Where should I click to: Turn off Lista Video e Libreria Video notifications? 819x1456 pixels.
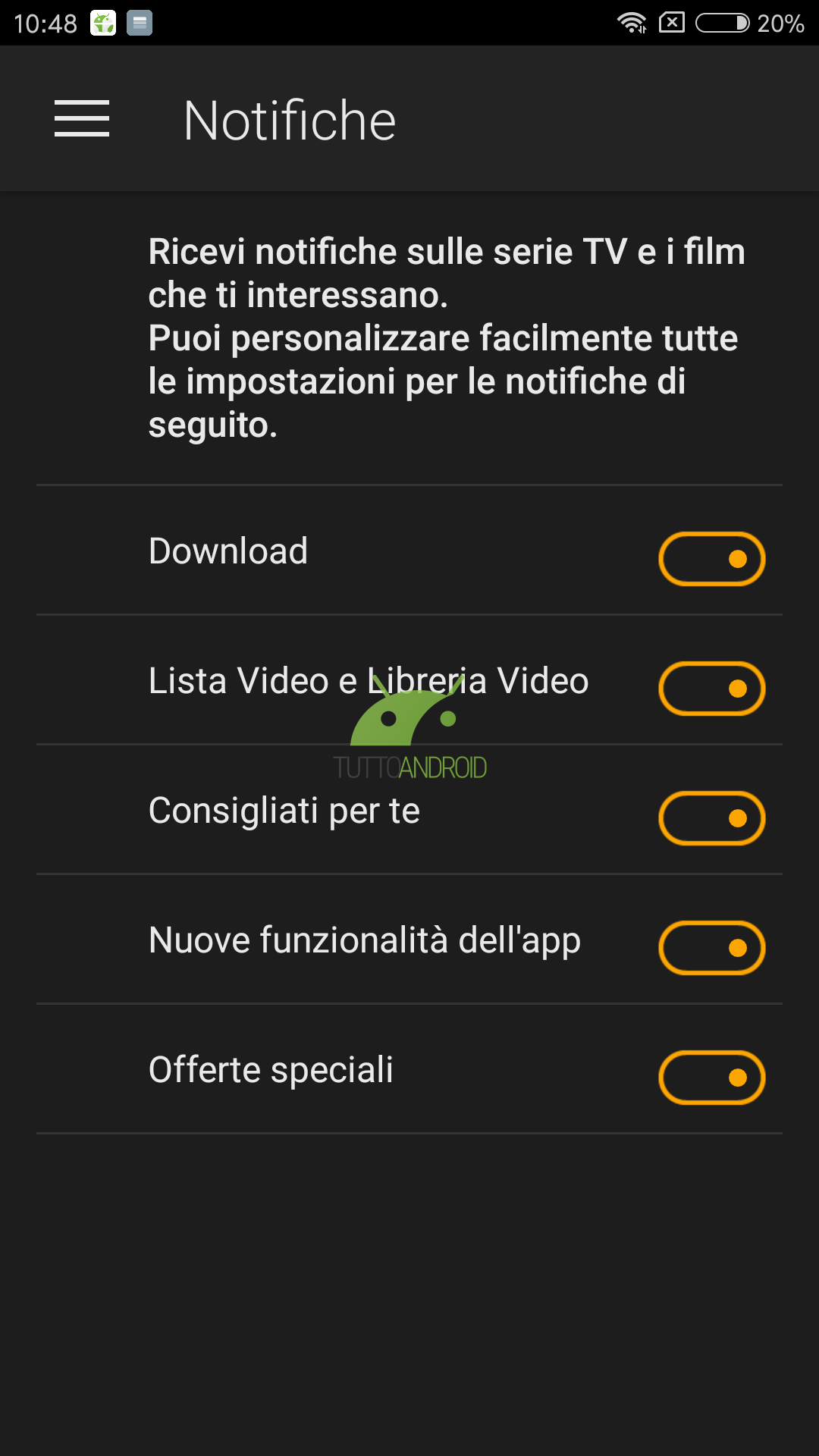[712, 689]
